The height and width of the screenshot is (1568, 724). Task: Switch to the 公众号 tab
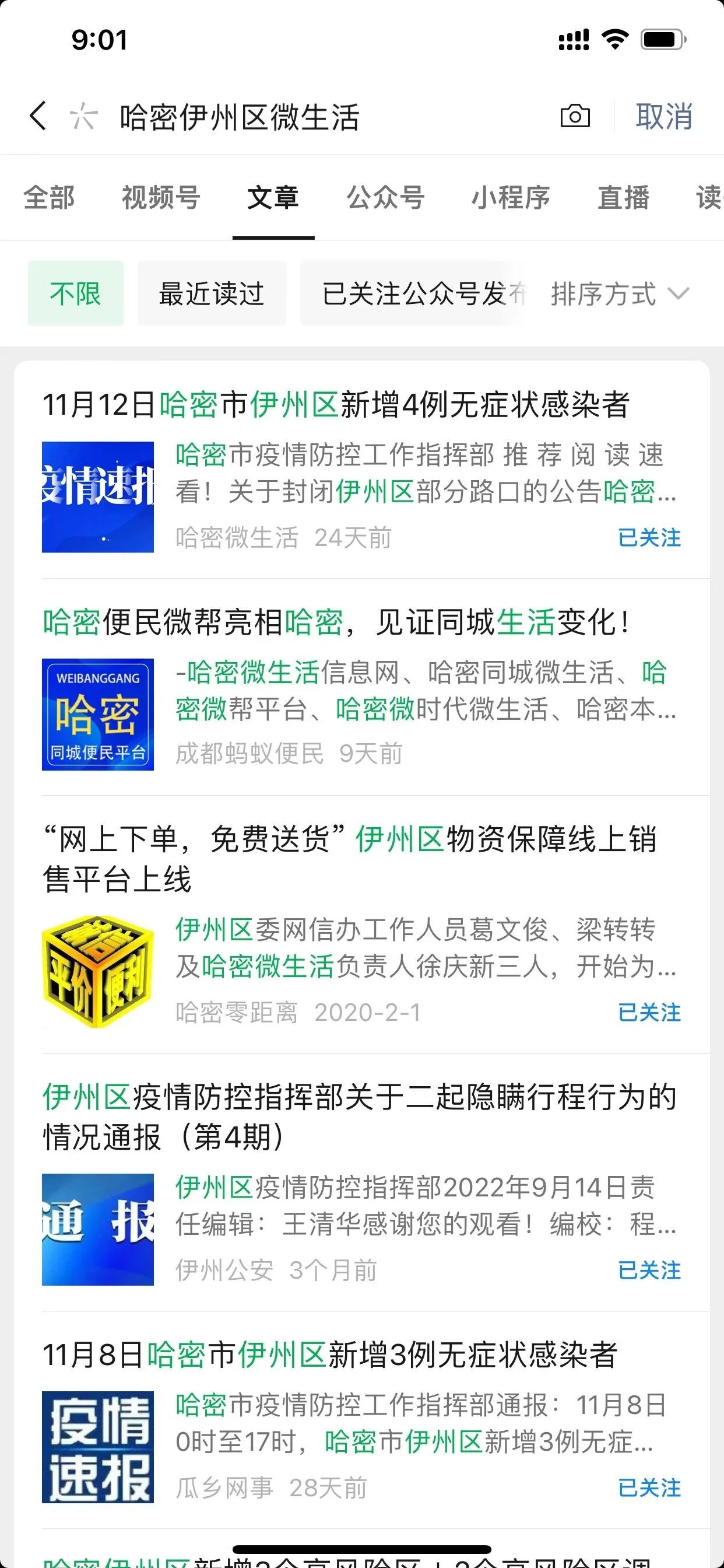[x=385, y=197]
